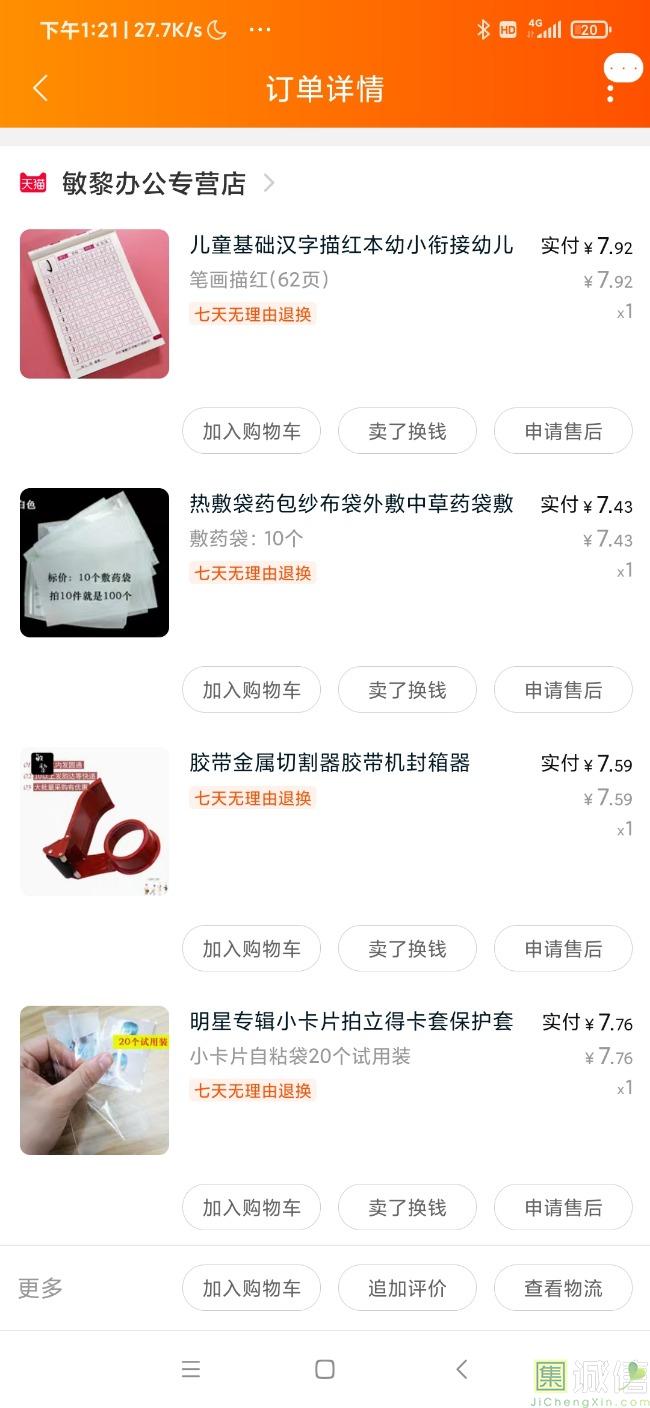Request after-sales for the 热敷袋药包

click(563, 690)
